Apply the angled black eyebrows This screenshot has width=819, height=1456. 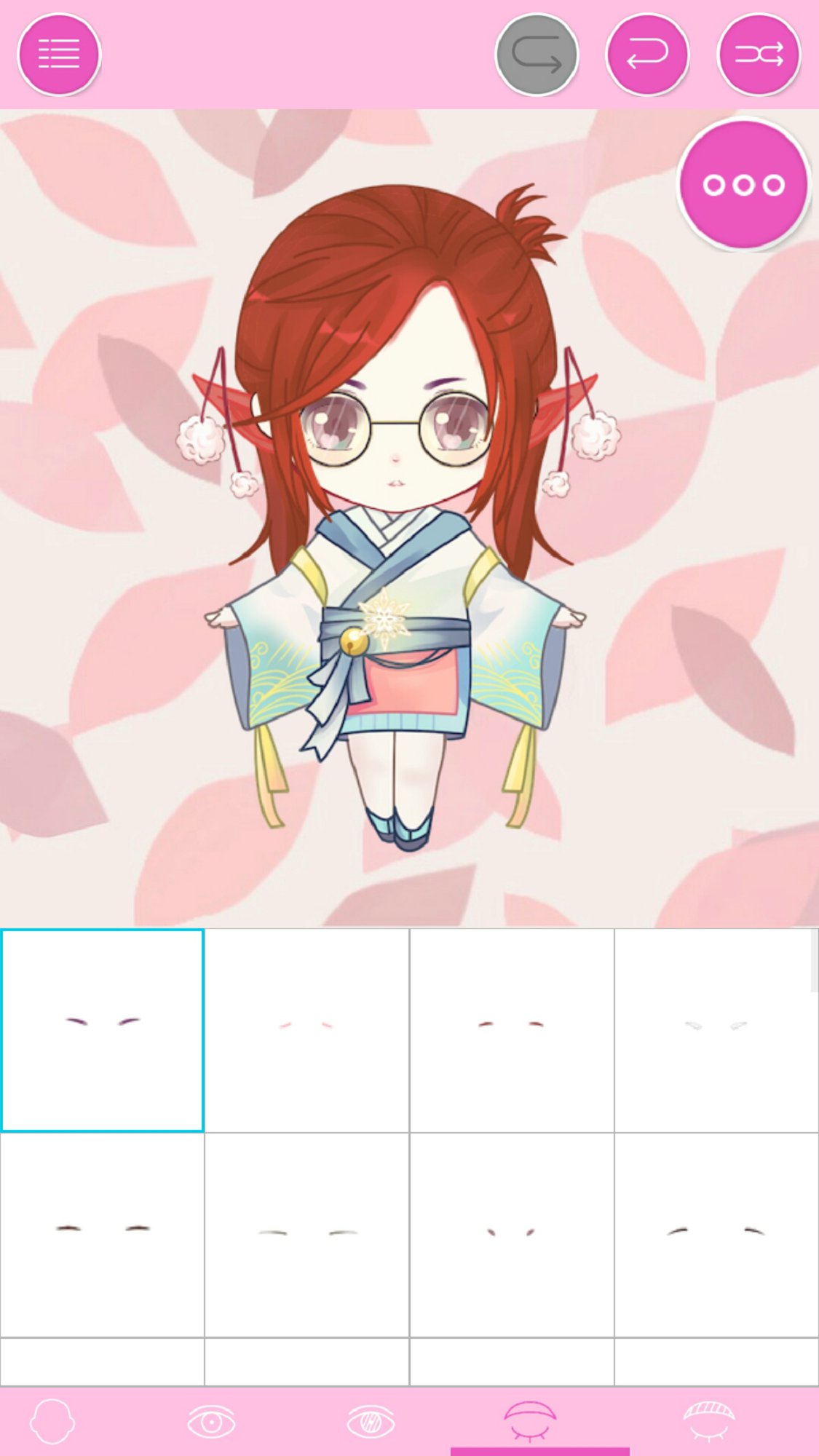pyautogui.click(x=716, y=1235)
